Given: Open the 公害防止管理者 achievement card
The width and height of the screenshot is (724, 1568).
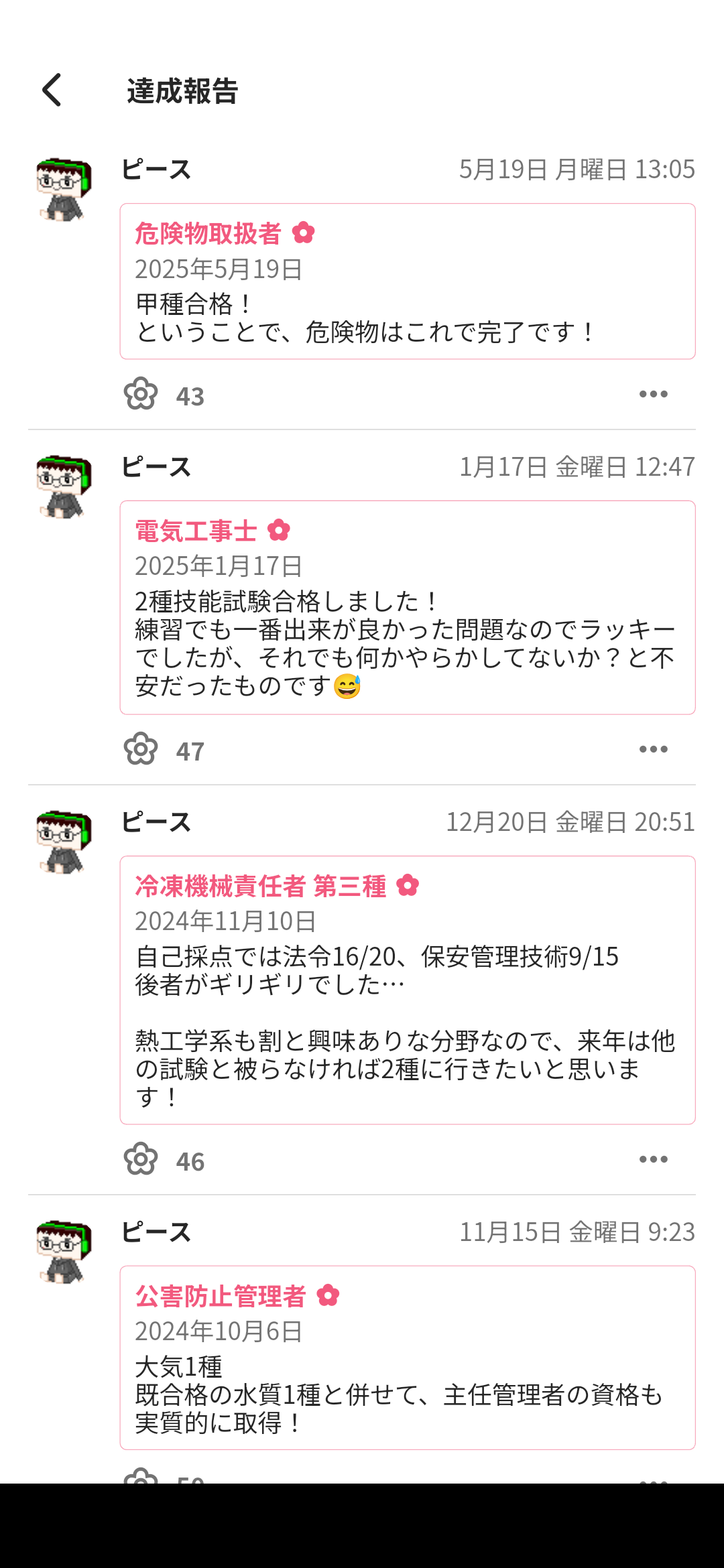Looking at the screenshot, I should (x=408, y=1358).
